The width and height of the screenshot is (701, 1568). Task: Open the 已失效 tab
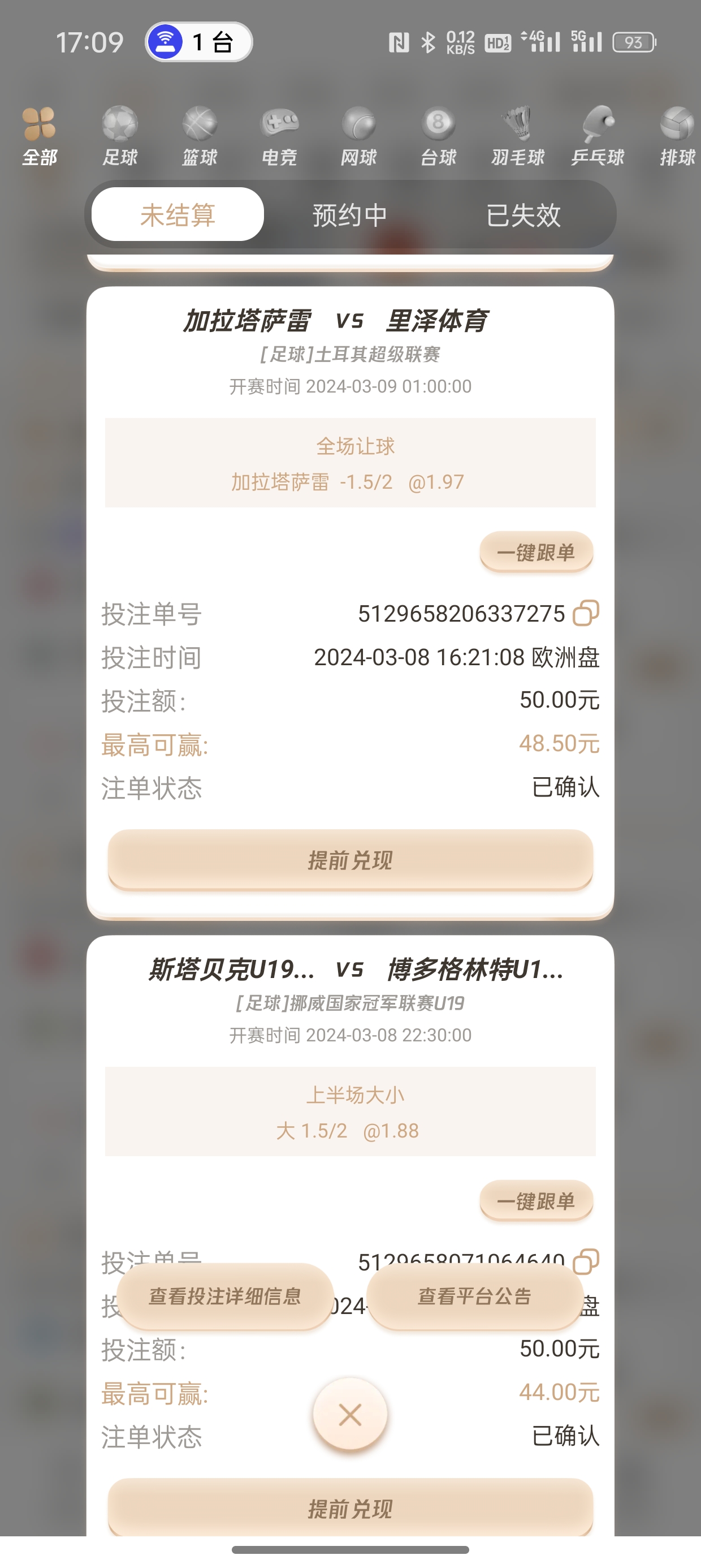tap(523, 215)
